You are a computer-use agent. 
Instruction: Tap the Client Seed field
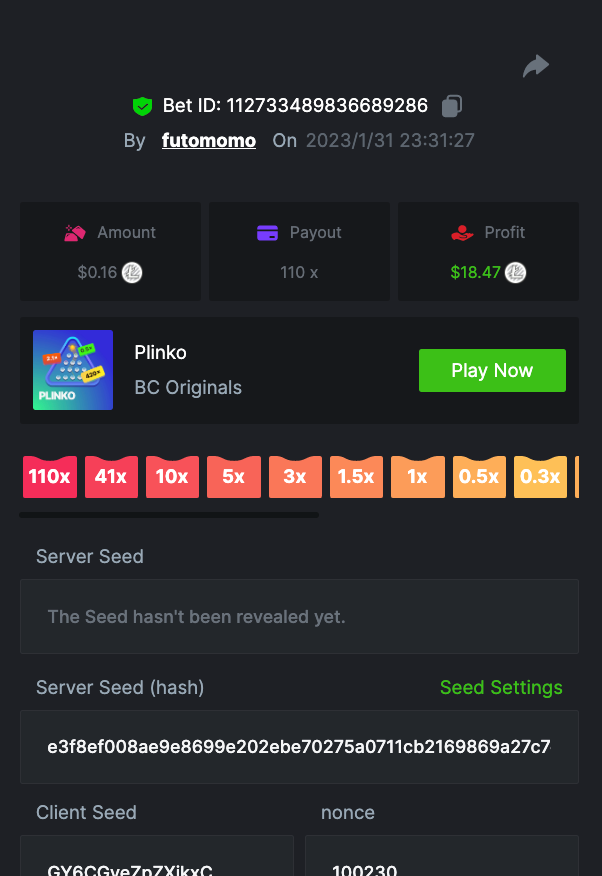pyautogui.click(x=157, y=857)
